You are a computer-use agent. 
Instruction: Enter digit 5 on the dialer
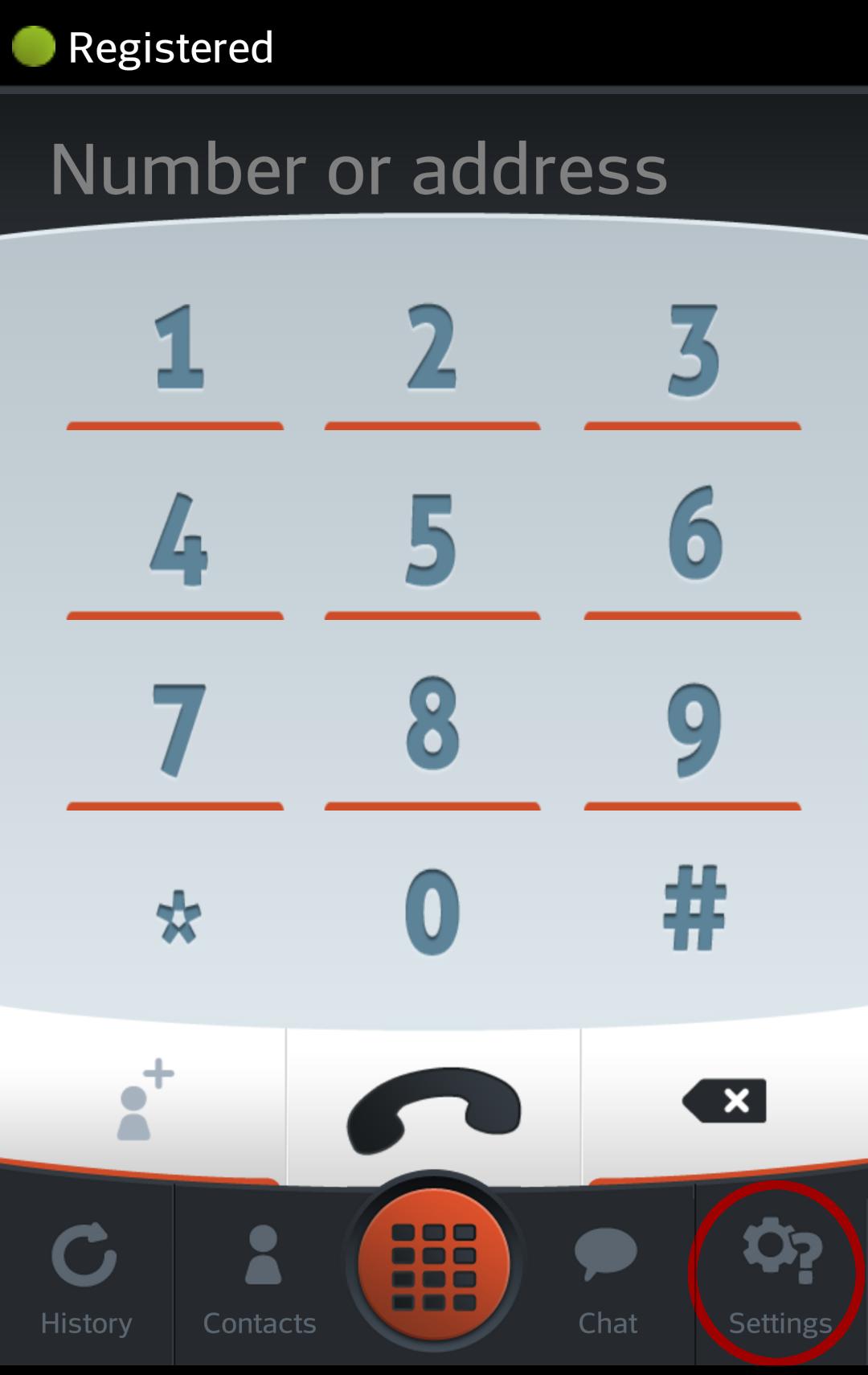tap(432, 540)
